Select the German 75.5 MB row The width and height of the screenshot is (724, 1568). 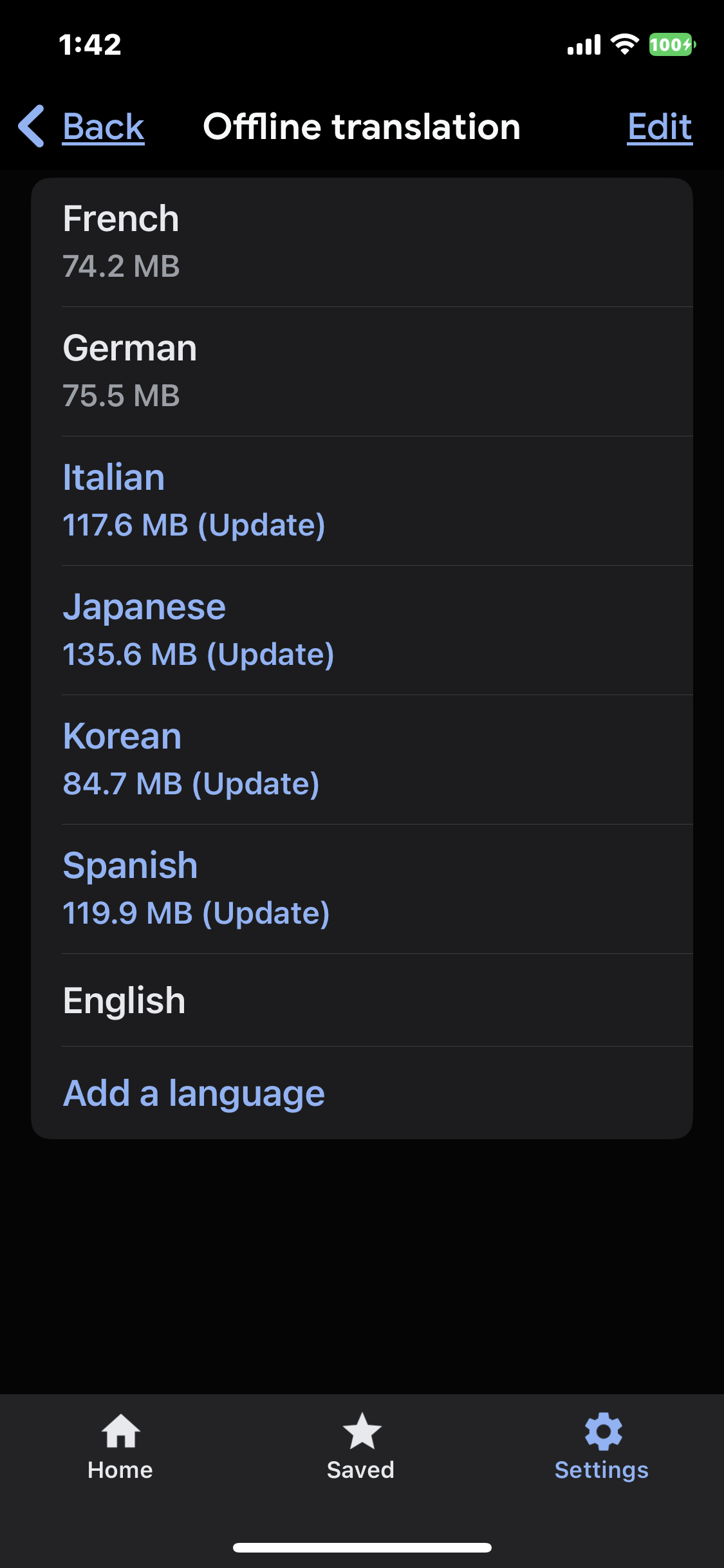coord(362,371)
